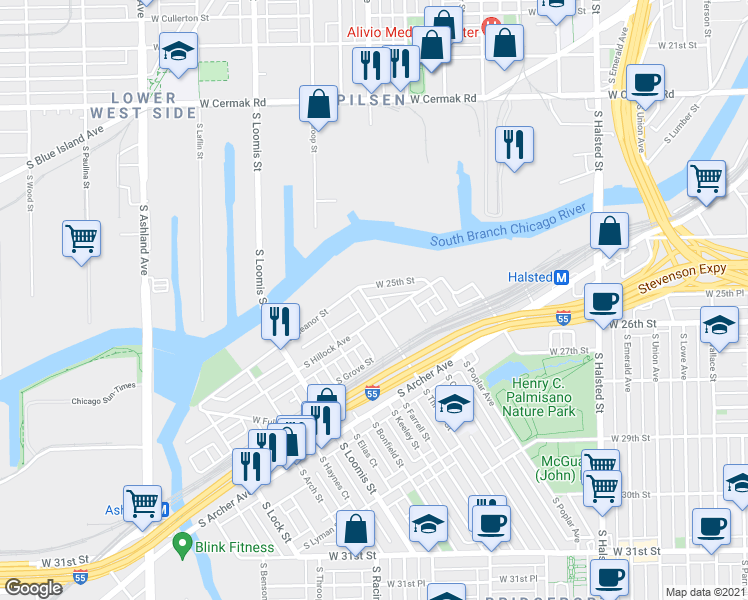Select the restaurant marker north of the Chicago River
The height and width of the screenshot is (600, 748).
(x=514, y=147)
